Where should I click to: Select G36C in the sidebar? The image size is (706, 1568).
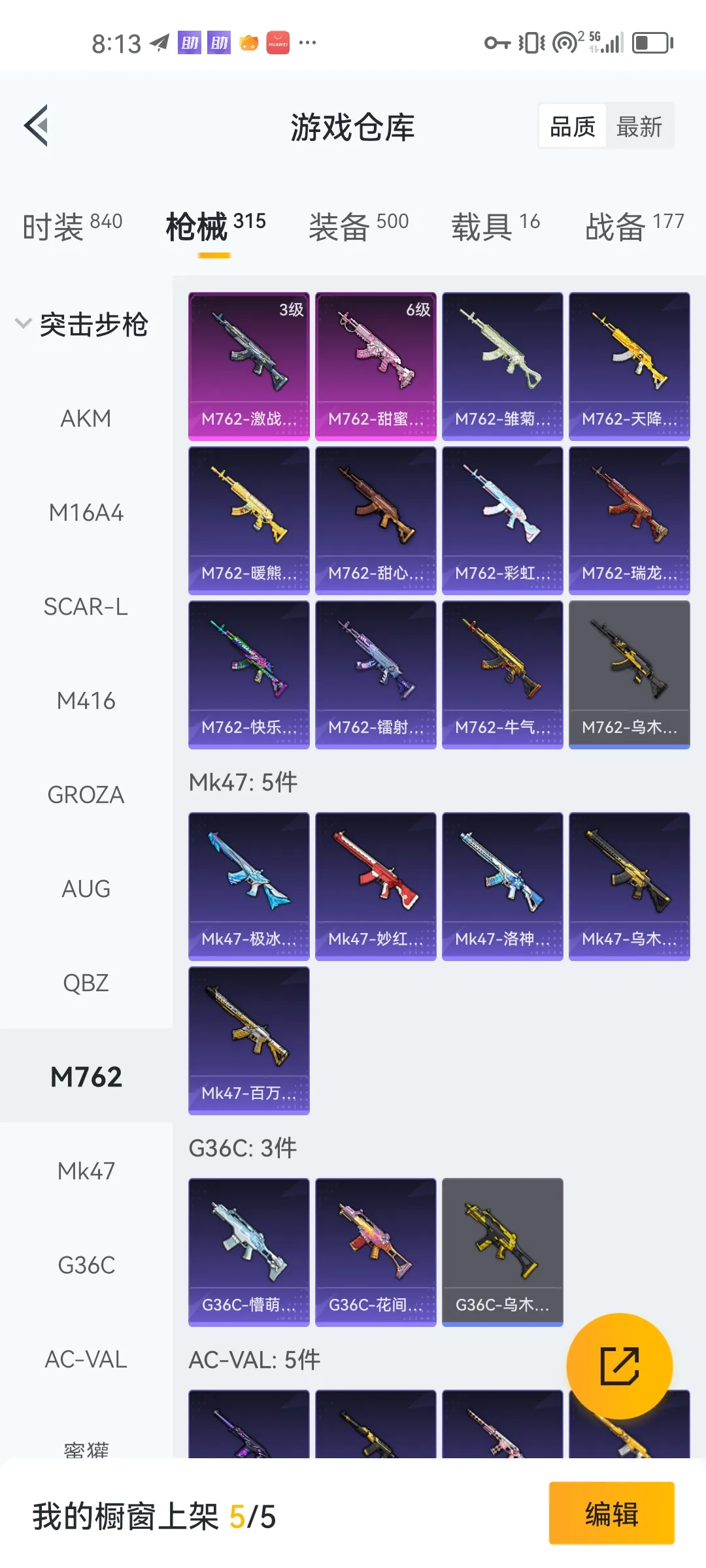tap(86, 1265)
